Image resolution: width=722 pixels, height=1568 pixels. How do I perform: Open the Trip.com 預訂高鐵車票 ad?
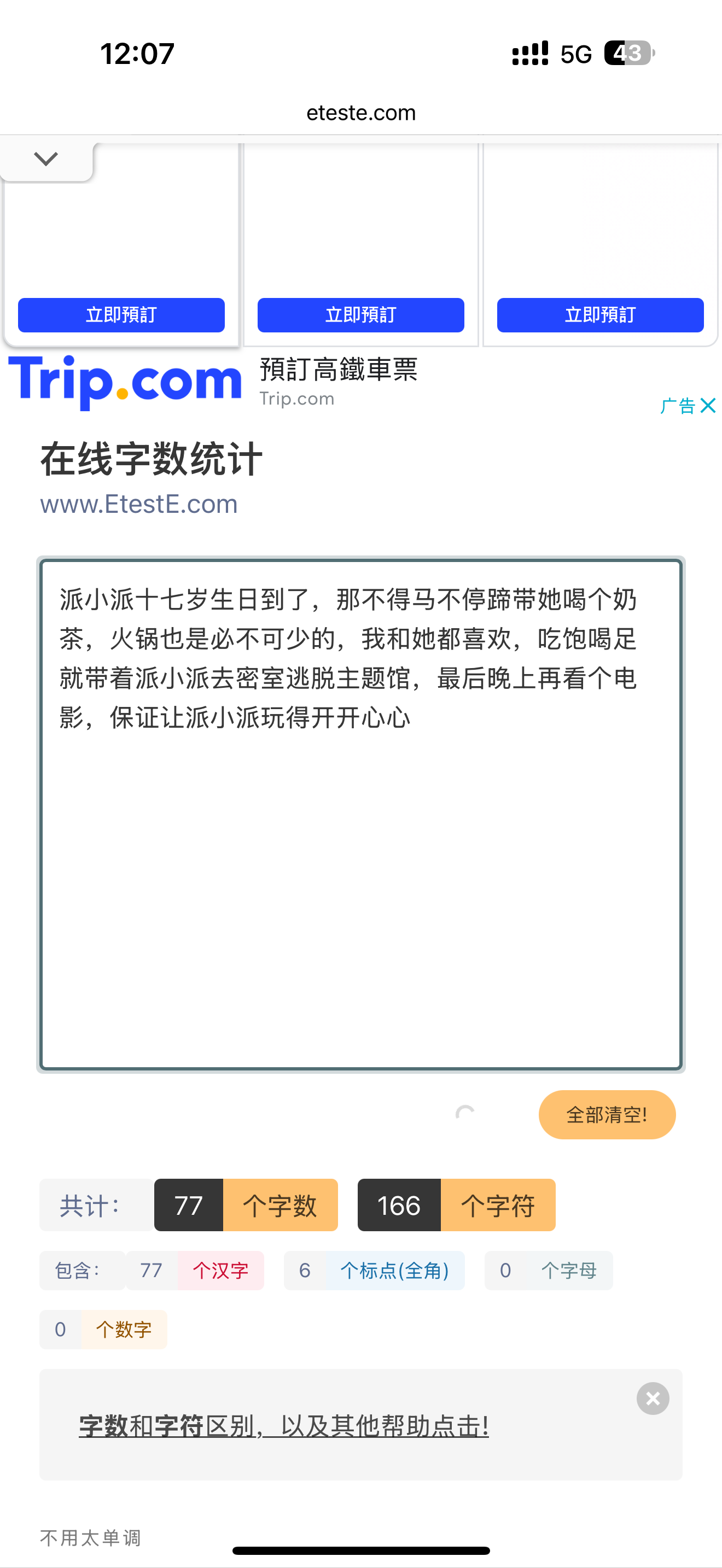(339, 370)
